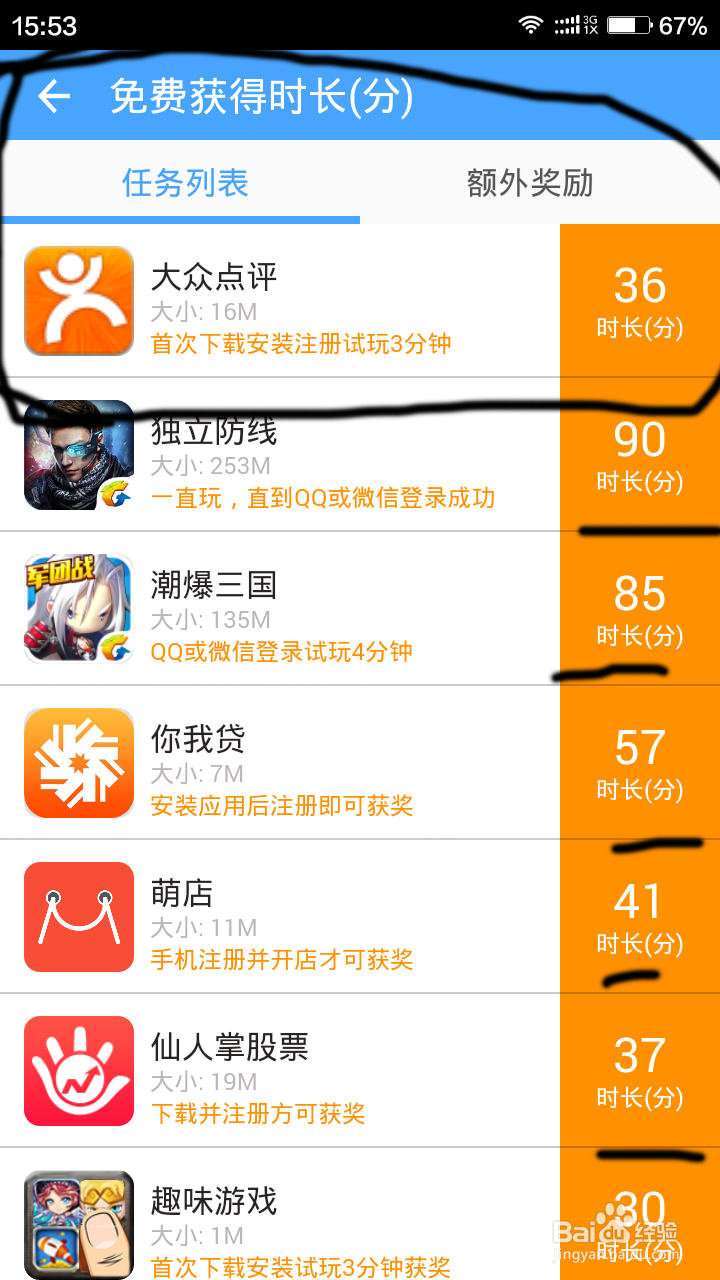Screen dimensions: 720x1280
Task: Open the 趣味游戏 game icon
Action: [x=78, y=1224]
